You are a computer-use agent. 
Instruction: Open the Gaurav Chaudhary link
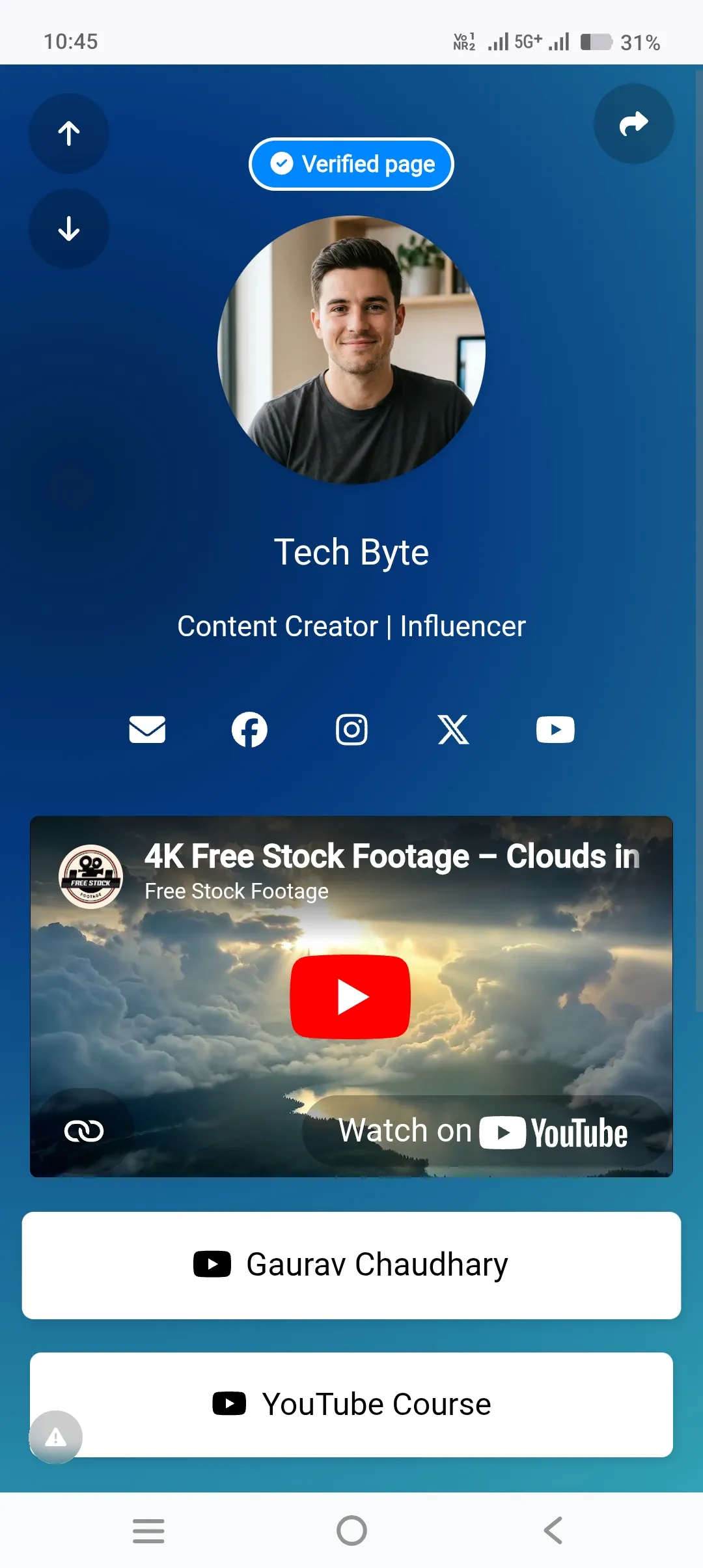[351, 1265]
